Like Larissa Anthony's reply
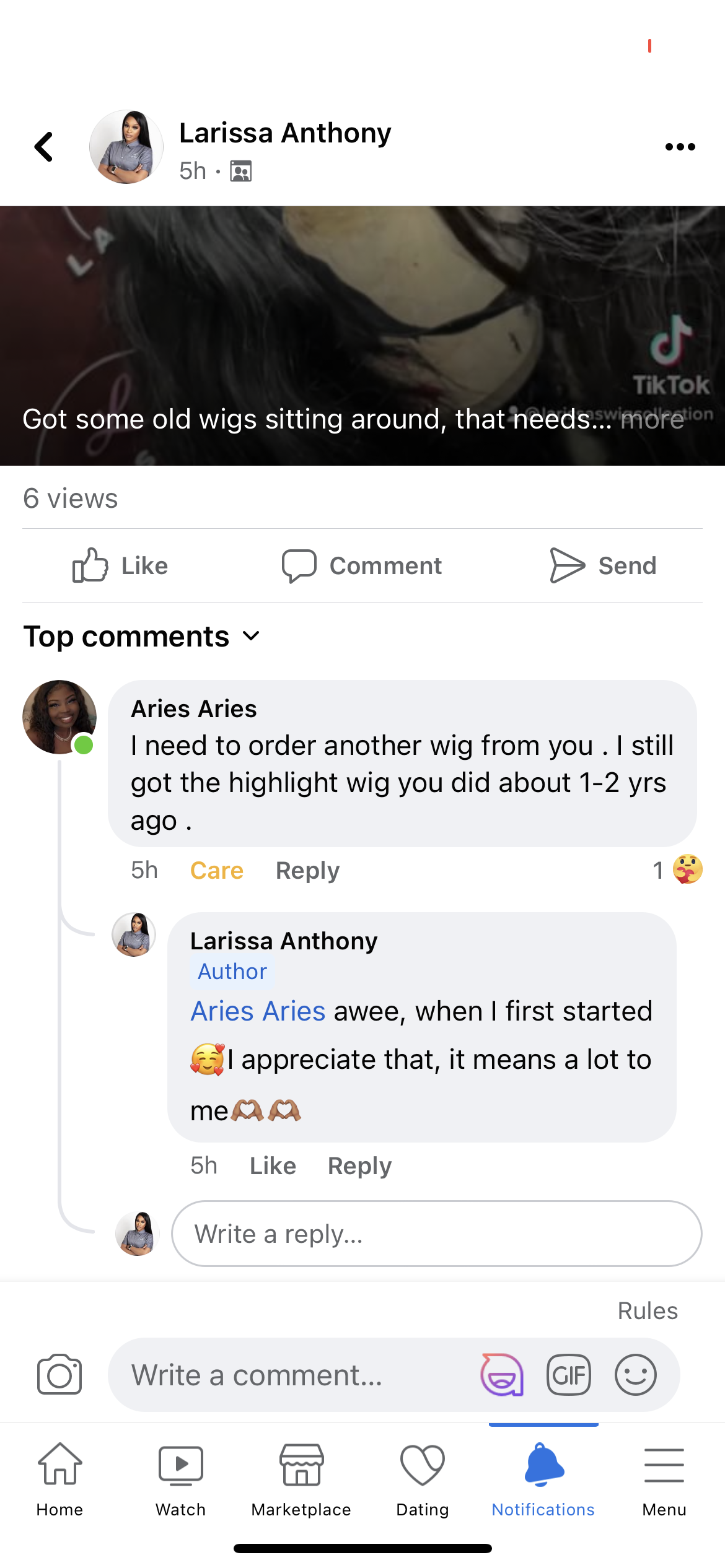This screenshot has height=1568, width=725. coord(273,1165)
